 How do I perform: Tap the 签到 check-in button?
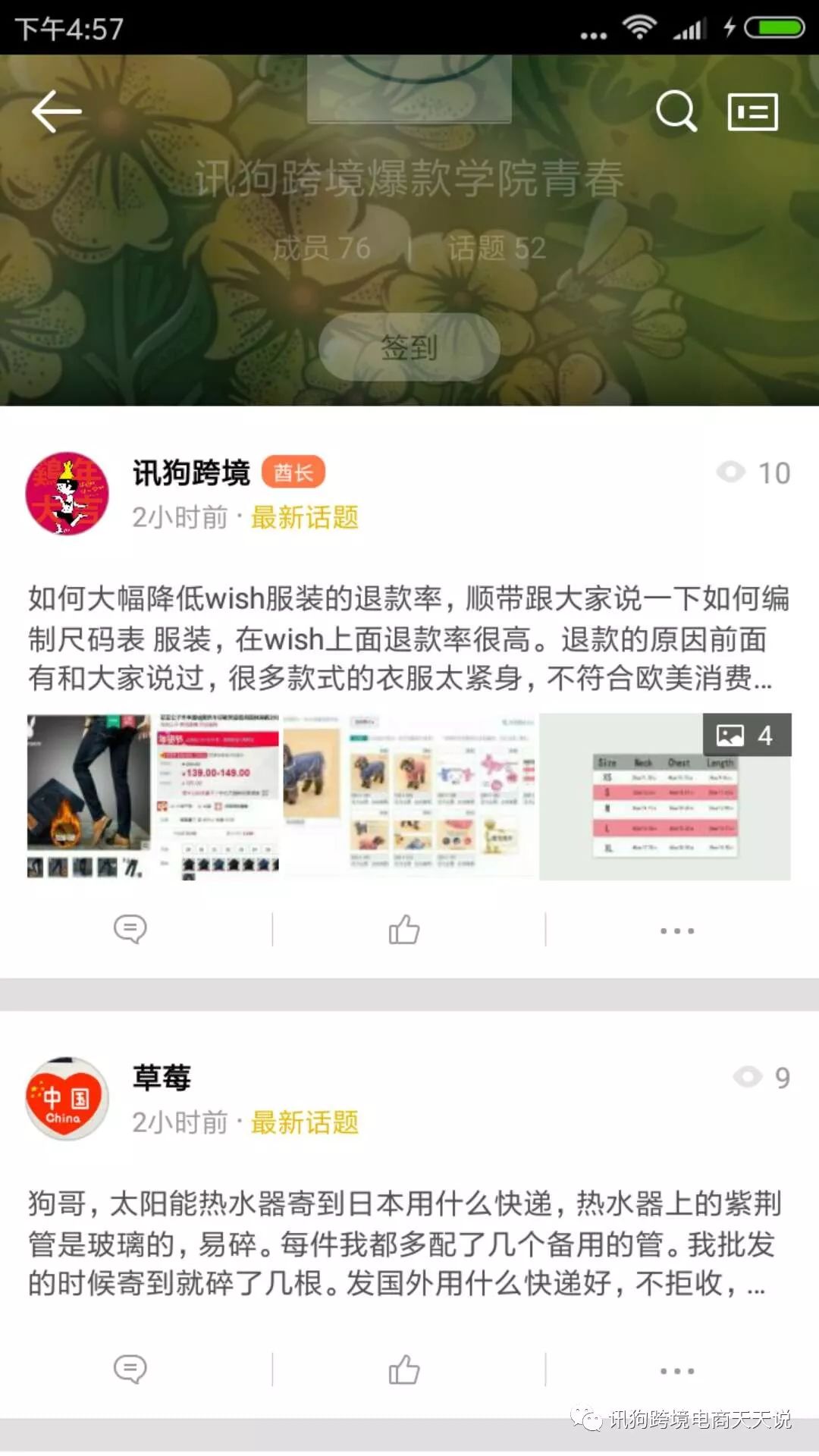(409, 347)
